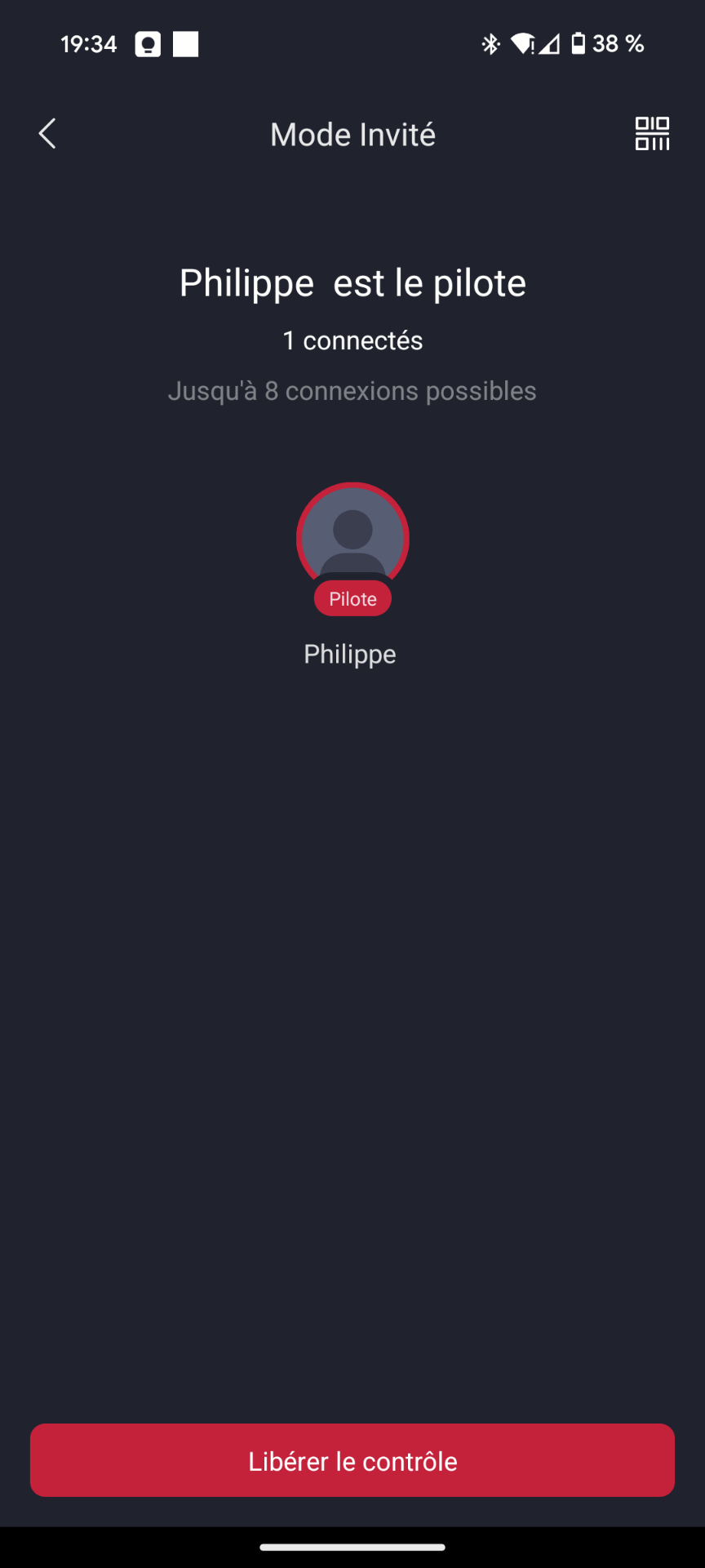The image size is (705, 1568).
Task: Open the QR code icon
Action: [652, 134]
